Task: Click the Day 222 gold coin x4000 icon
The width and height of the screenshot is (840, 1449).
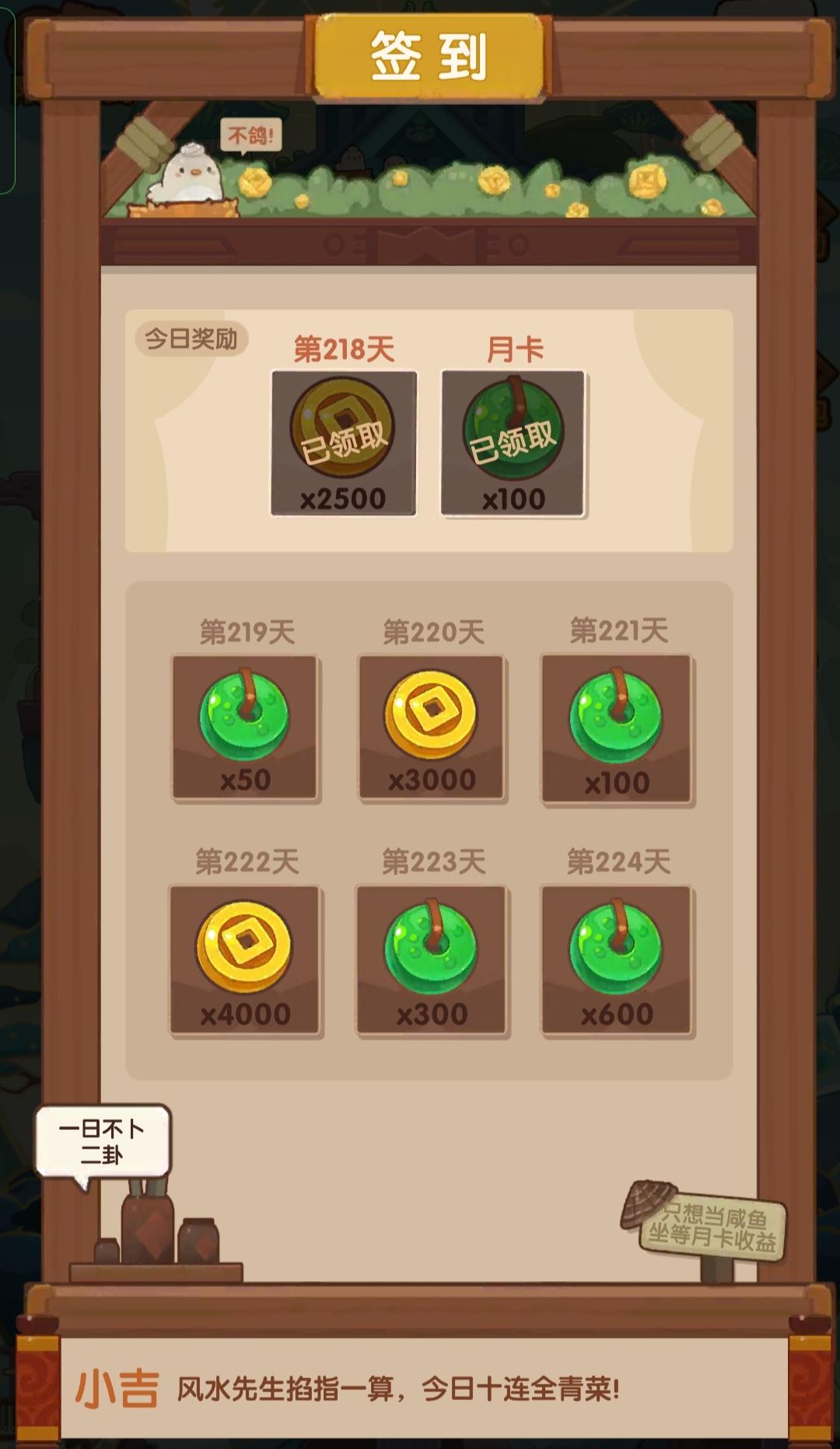Action: click(245, 957)
